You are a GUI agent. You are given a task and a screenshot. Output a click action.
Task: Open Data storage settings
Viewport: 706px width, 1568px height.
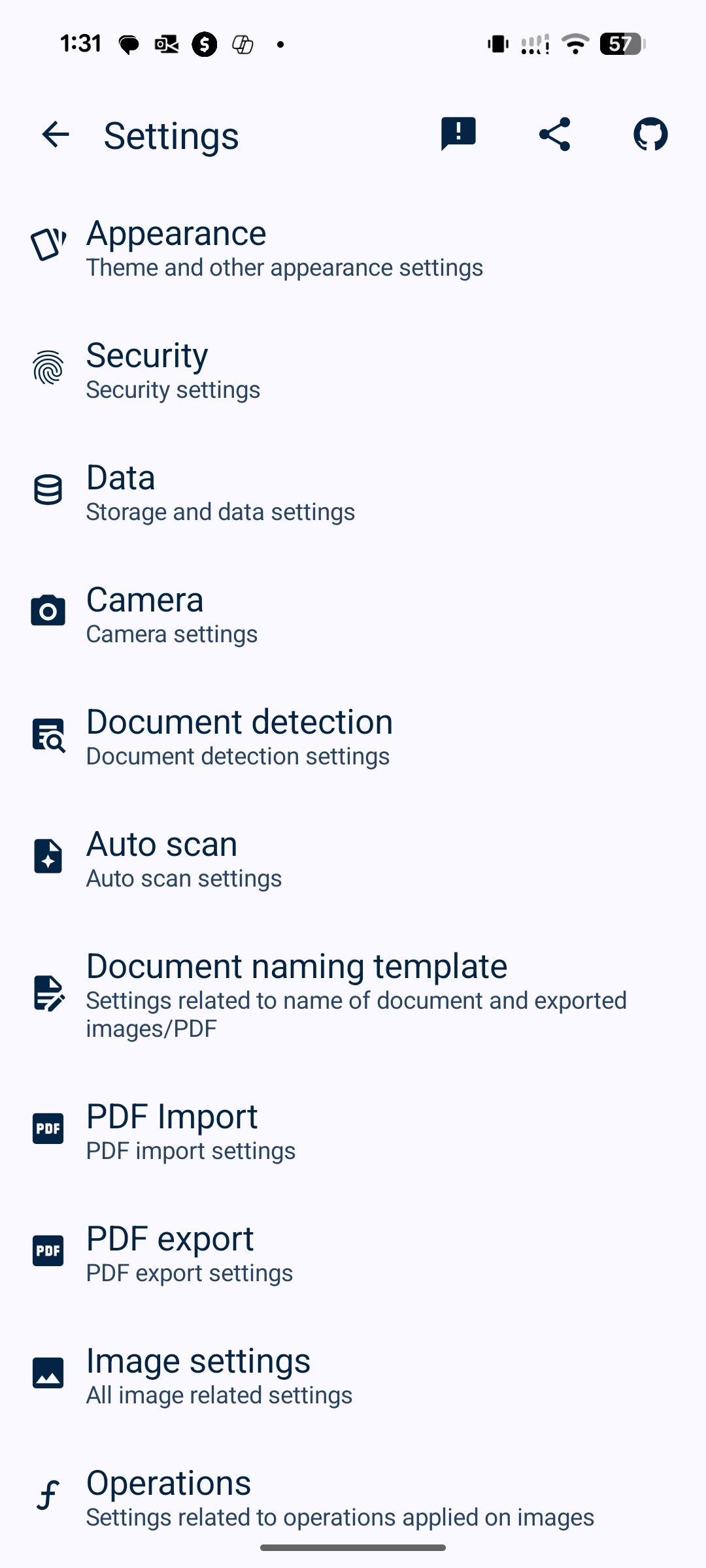[353, 491]
